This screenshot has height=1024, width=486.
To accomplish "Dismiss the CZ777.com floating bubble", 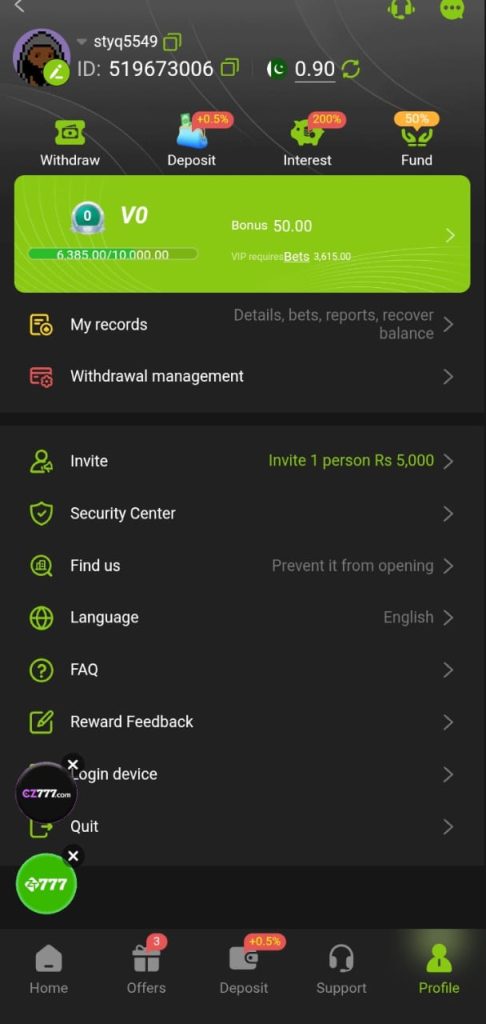I will (73, 764).
